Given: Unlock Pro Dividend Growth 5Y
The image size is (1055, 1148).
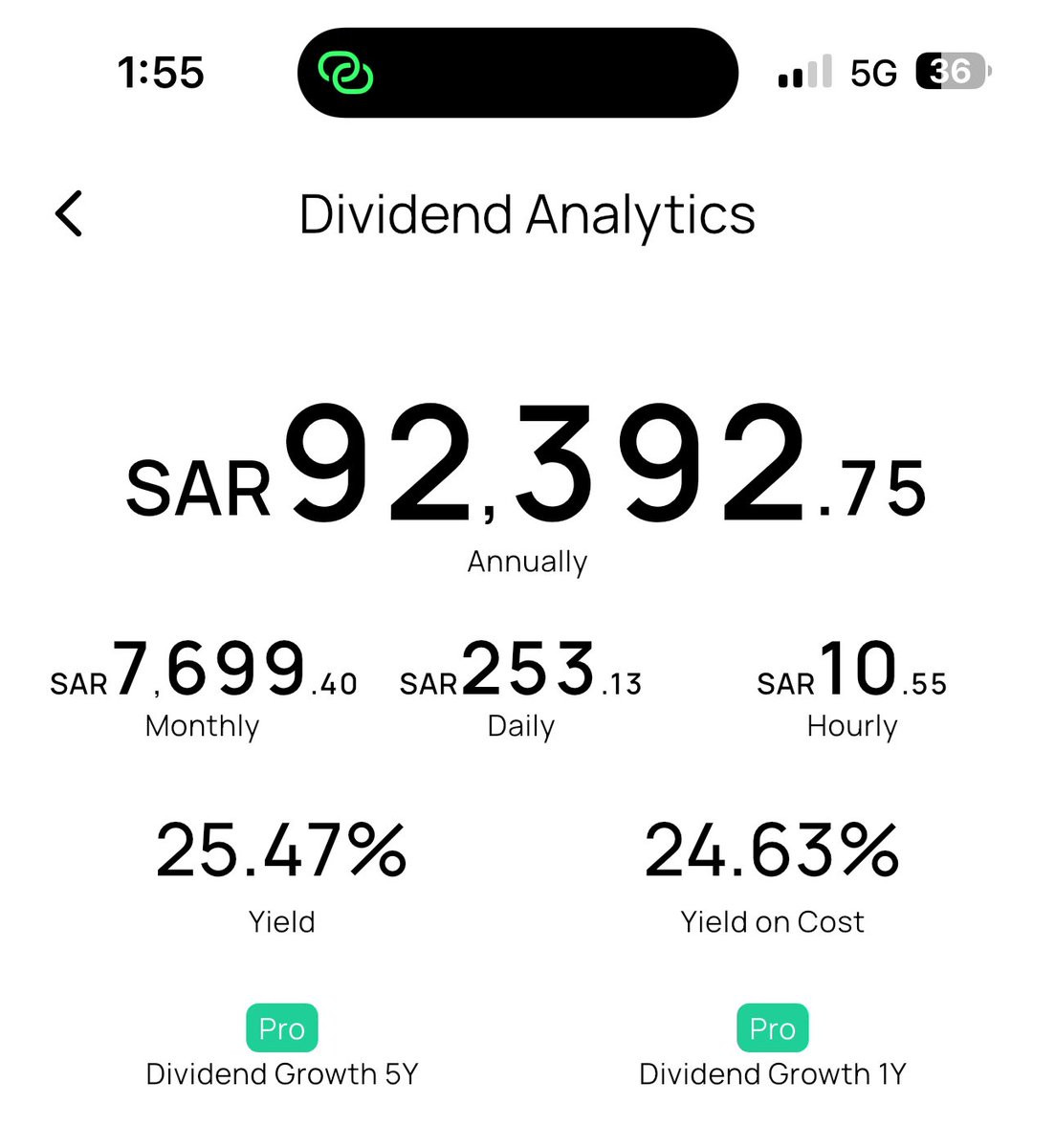Looking at the screenshot, I should click(282, 1028).
